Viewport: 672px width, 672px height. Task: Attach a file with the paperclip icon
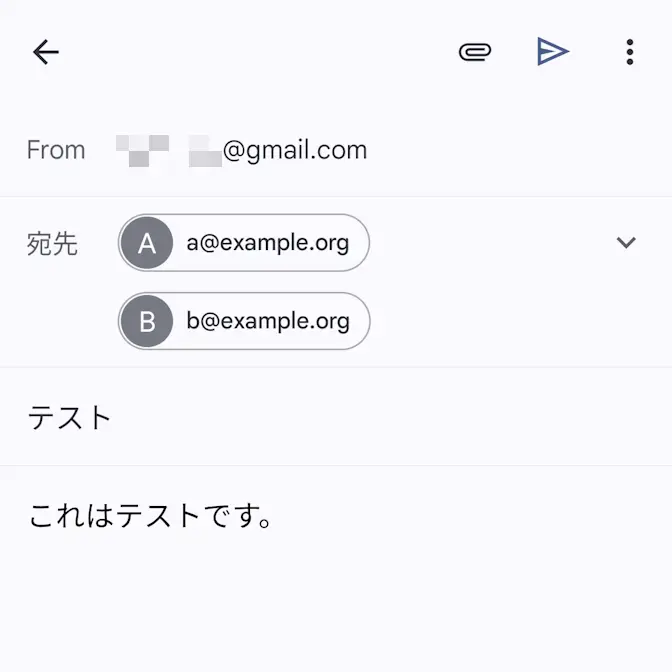(x=475, y=52)
